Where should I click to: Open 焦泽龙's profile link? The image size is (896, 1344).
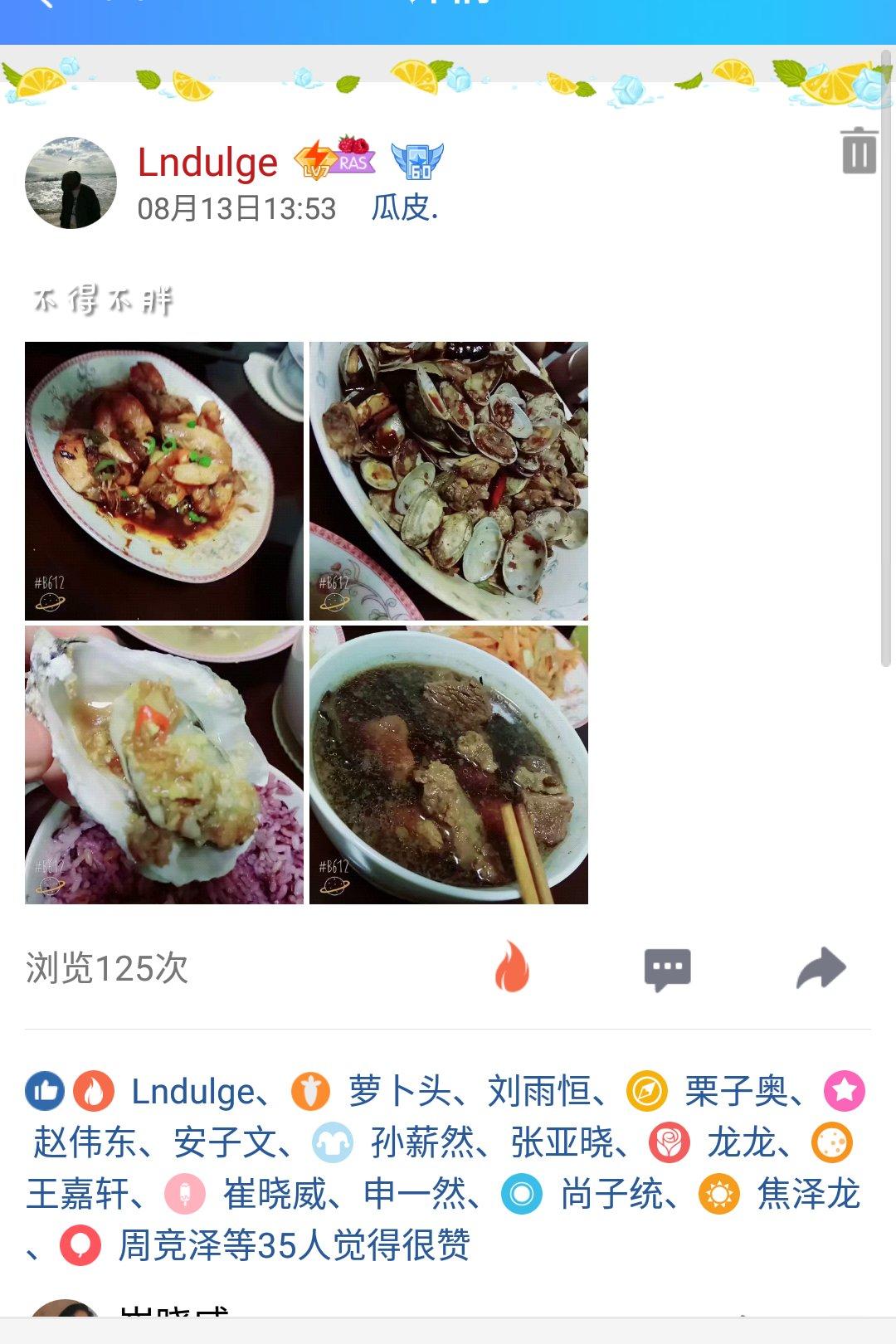pyautogui.click(x=808, y=1195)
